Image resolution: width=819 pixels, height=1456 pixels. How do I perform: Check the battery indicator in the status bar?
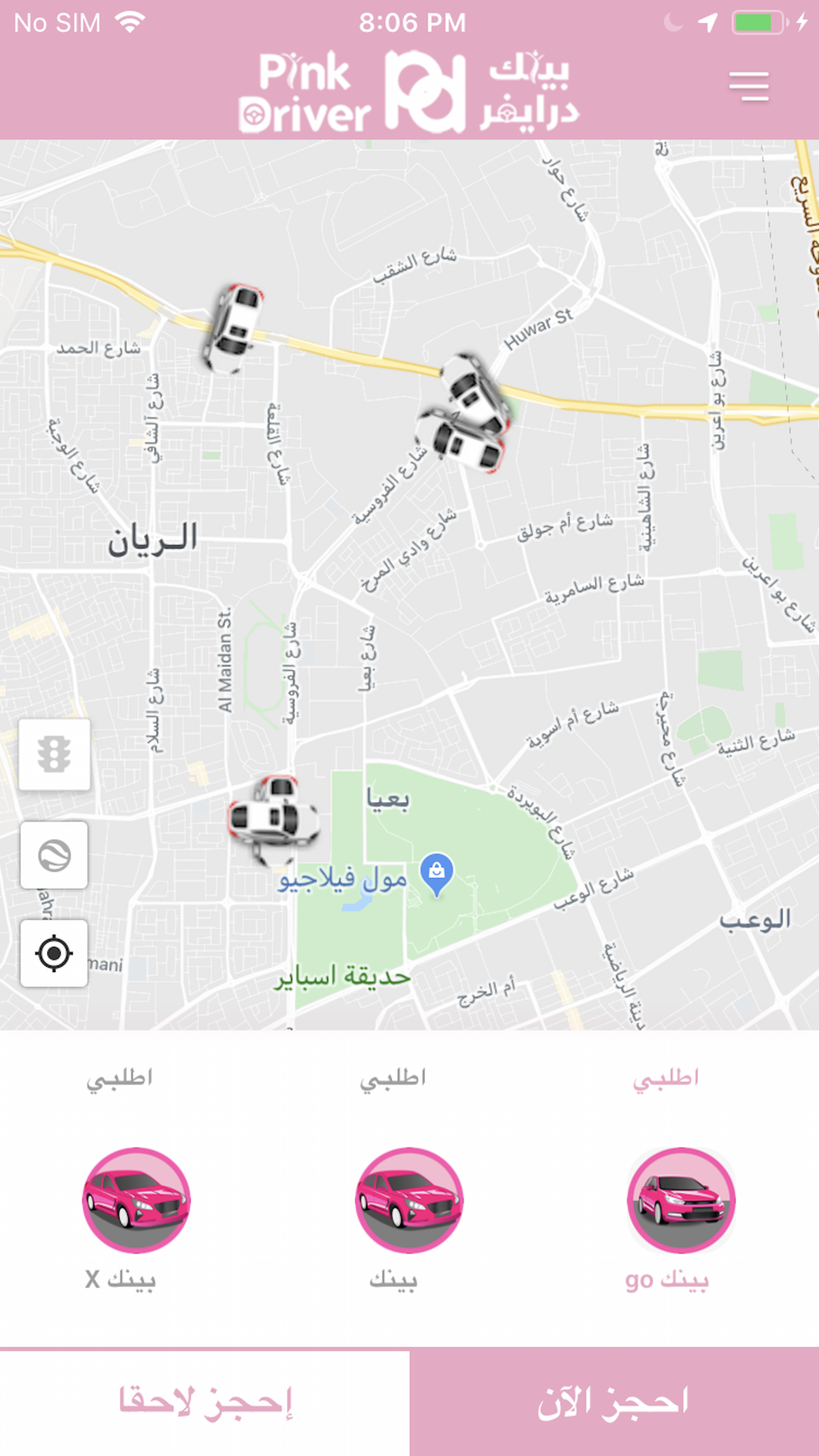(x=756, y=22)
